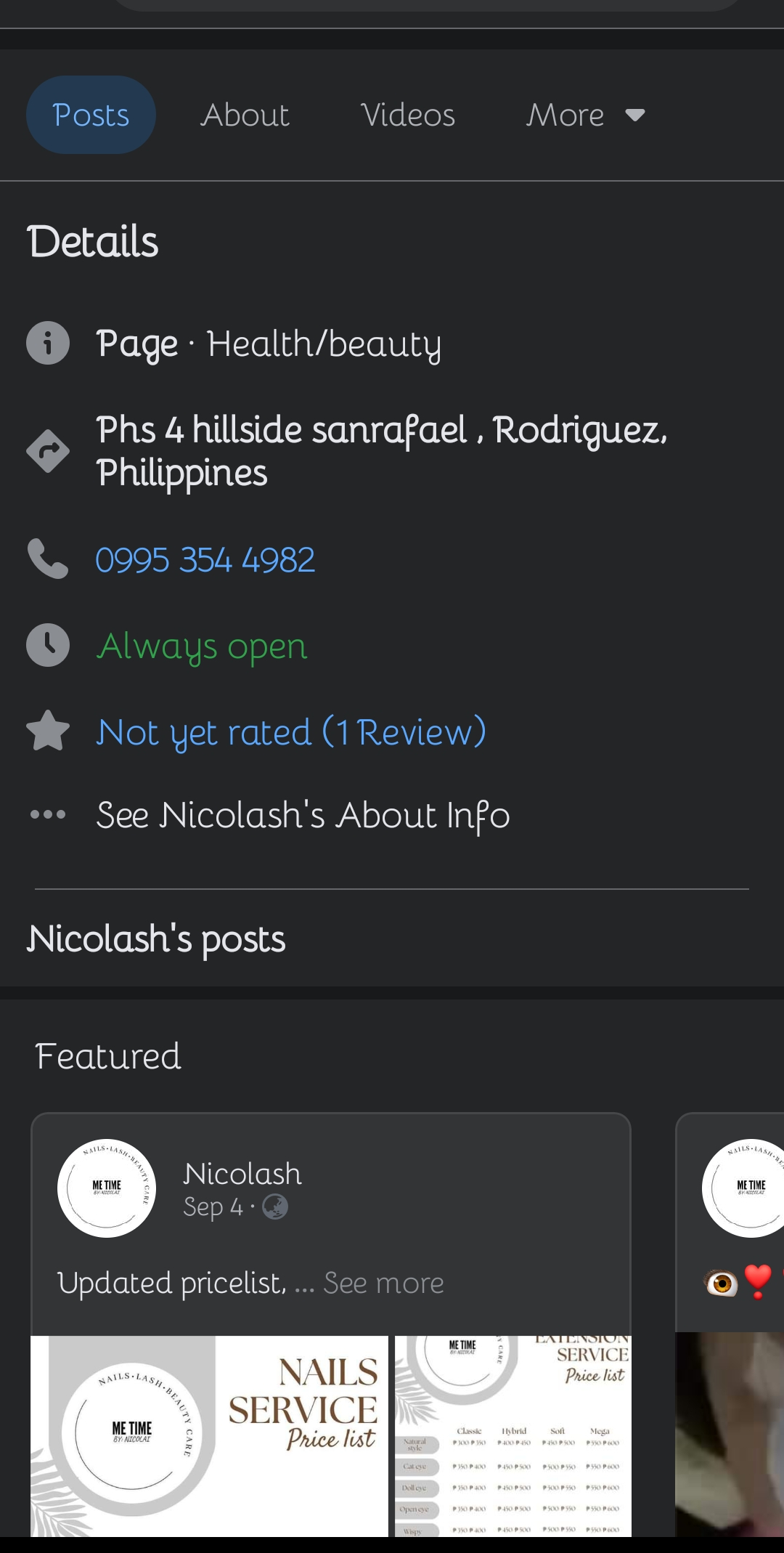Viewport: 784px width, 1553px height.
Task: Tap Nicolash's profile picture on the featured post
Action: click(x=107, y=1188)
